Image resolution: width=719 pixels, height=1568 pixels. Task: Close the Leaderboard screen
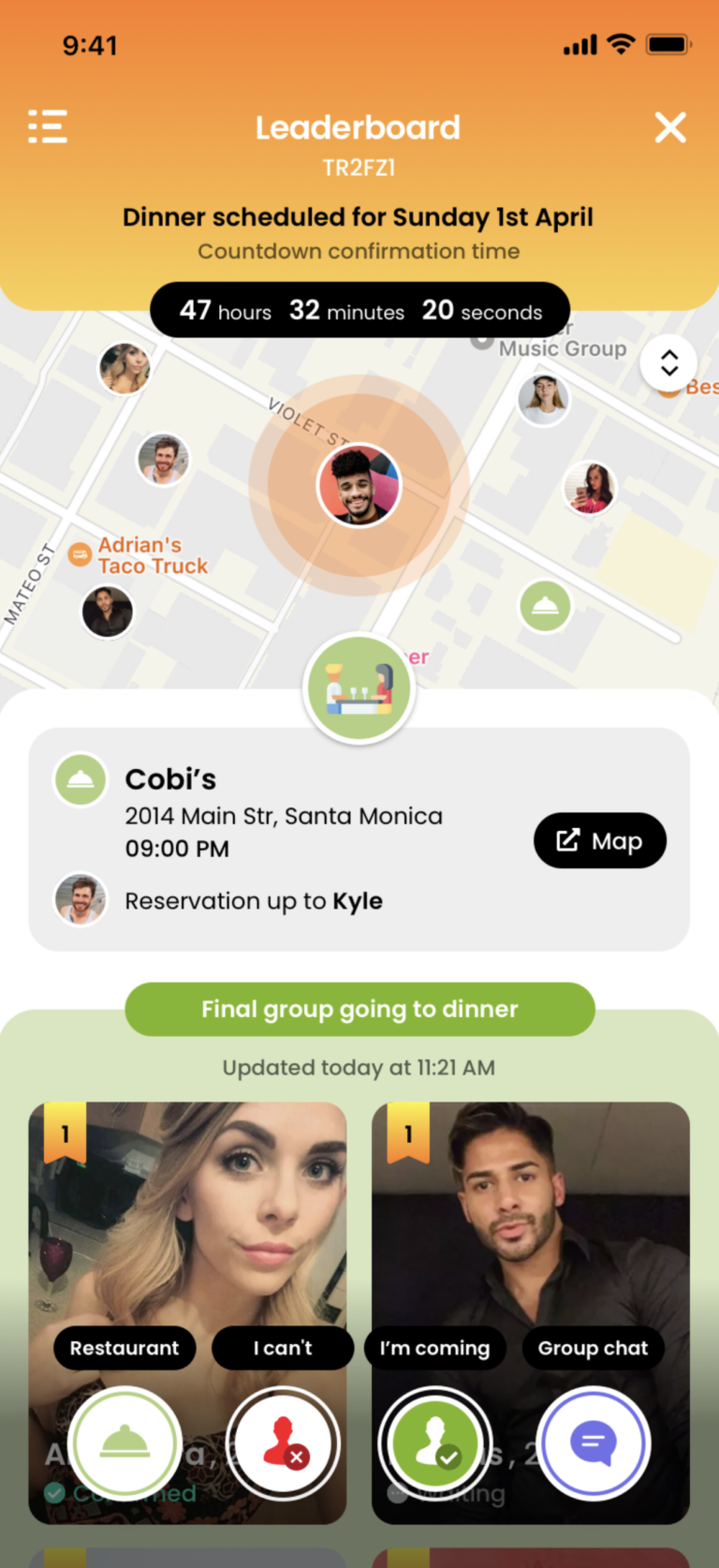pos(670,127)
